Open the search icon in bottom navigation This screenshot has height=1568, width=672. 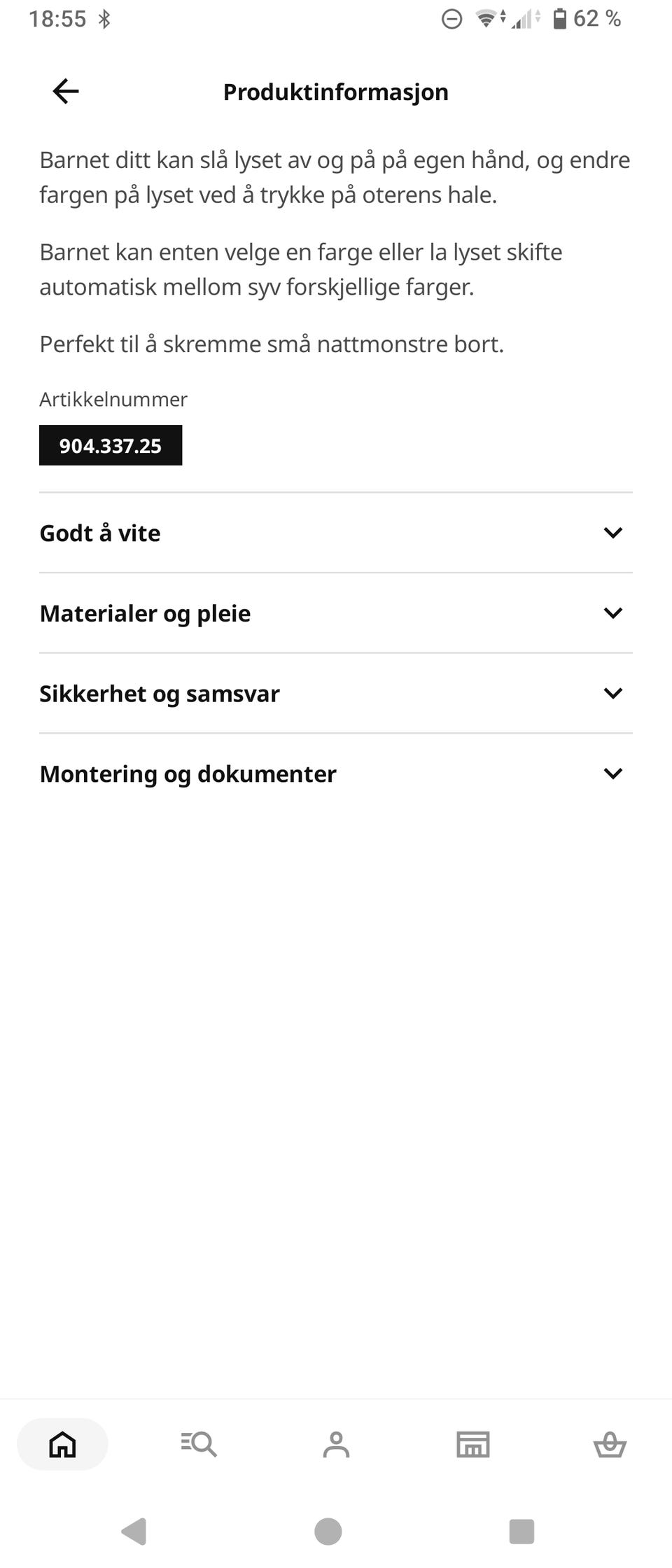coord(199,1444)
